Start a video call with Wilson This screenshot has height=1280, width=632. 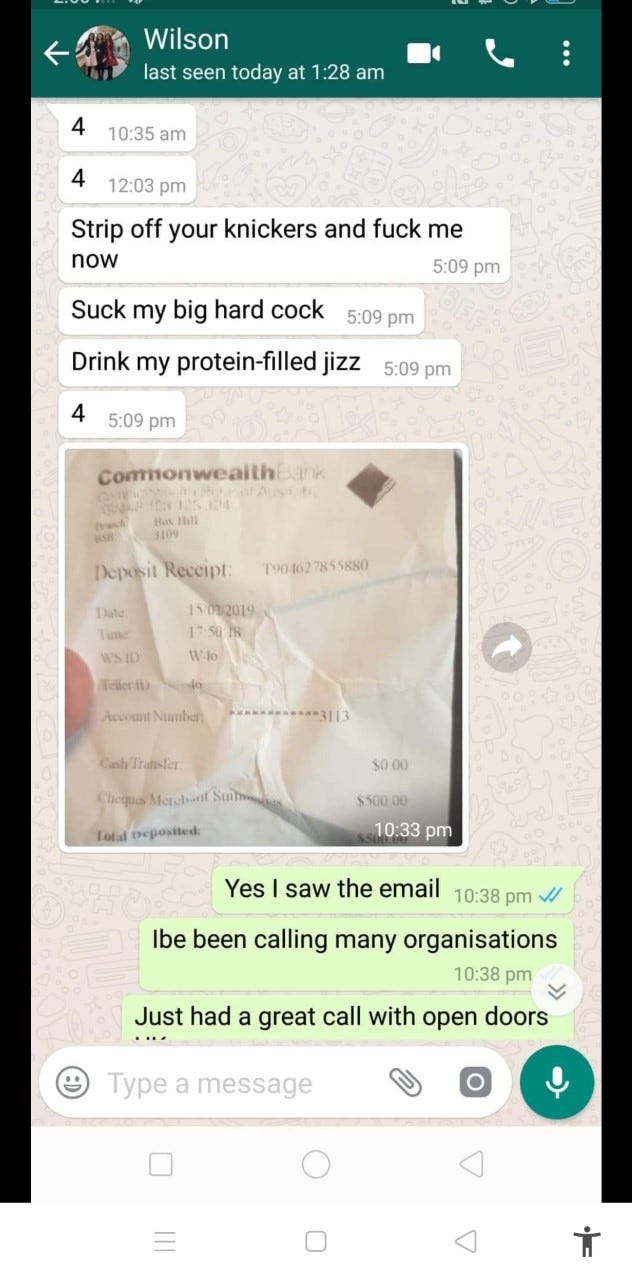423,54
